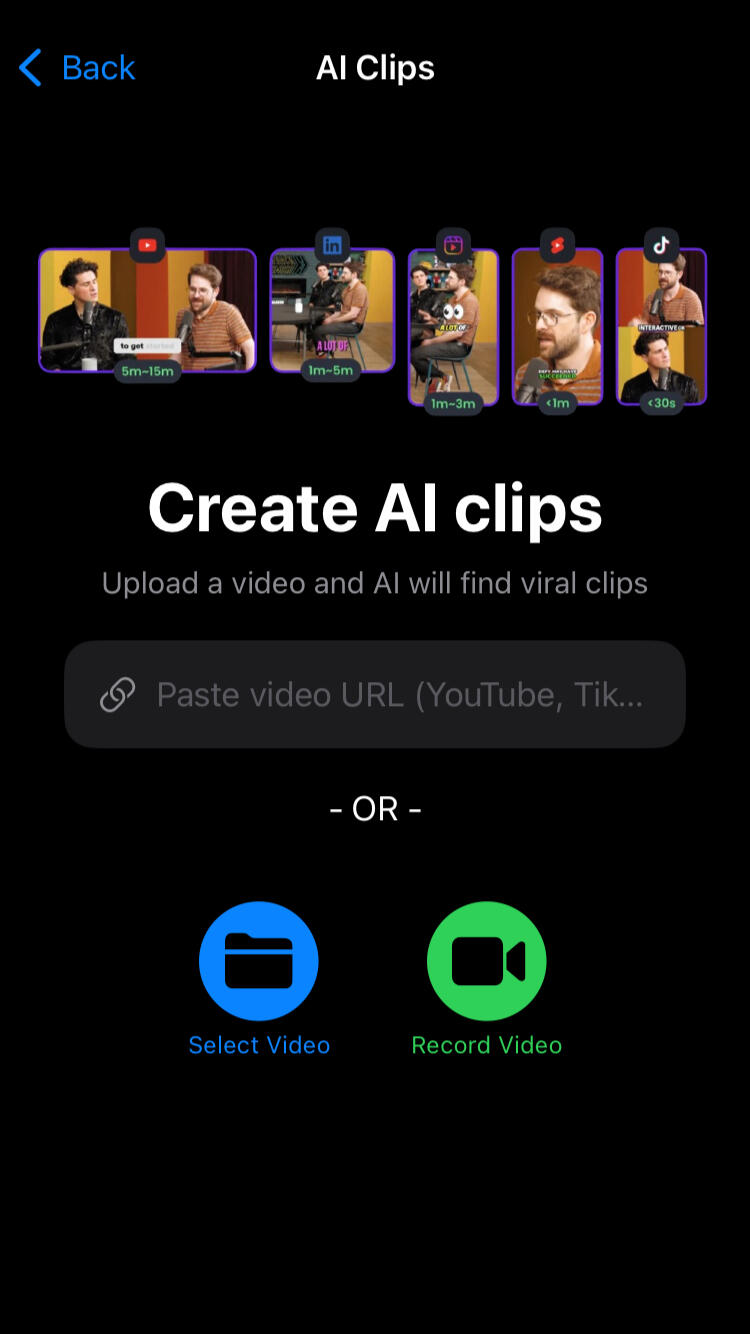Start Record Video with the camera

(x=487, y=961)
